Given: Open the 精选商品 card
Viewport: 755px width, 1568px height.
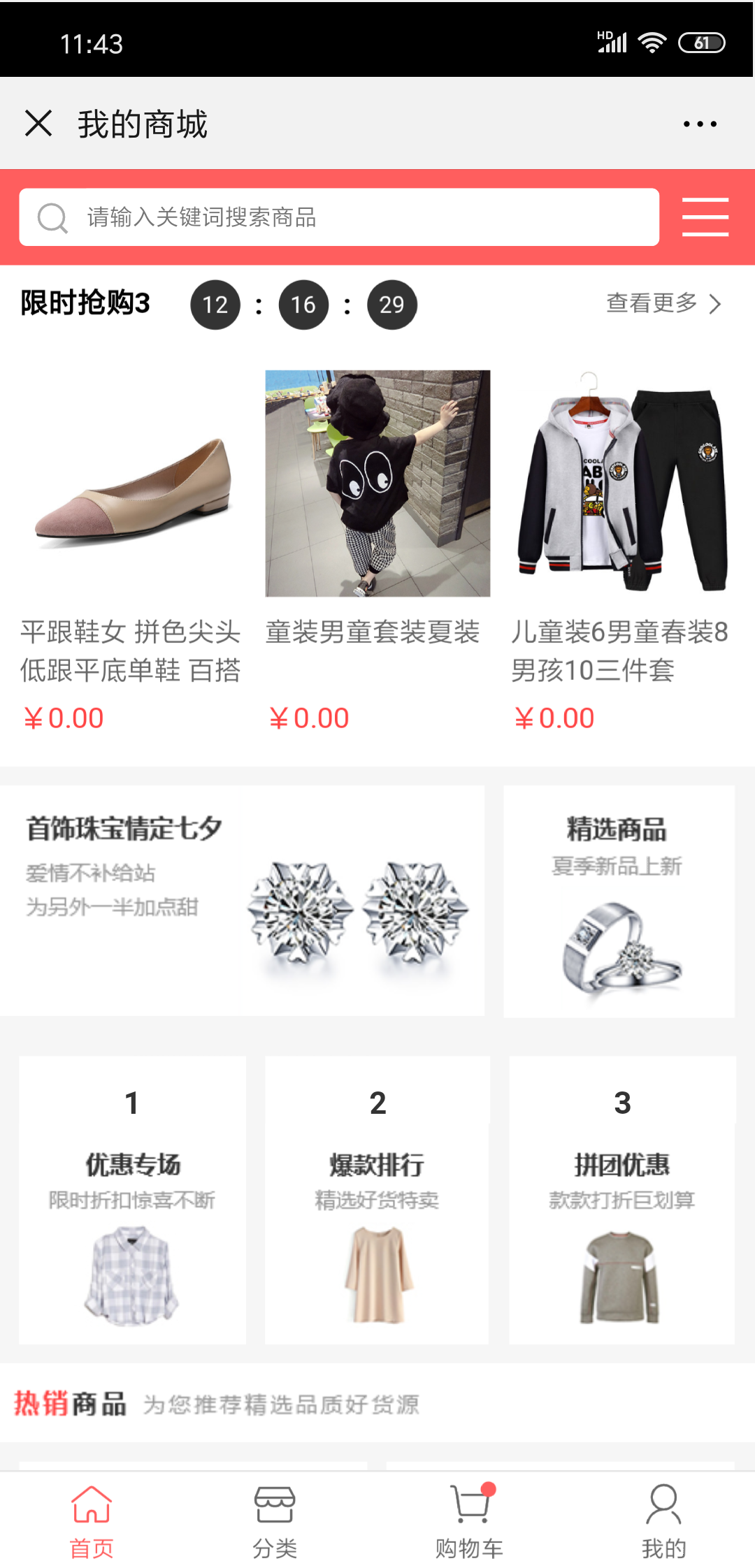Looking at the screenshot, I should (619, 901).
